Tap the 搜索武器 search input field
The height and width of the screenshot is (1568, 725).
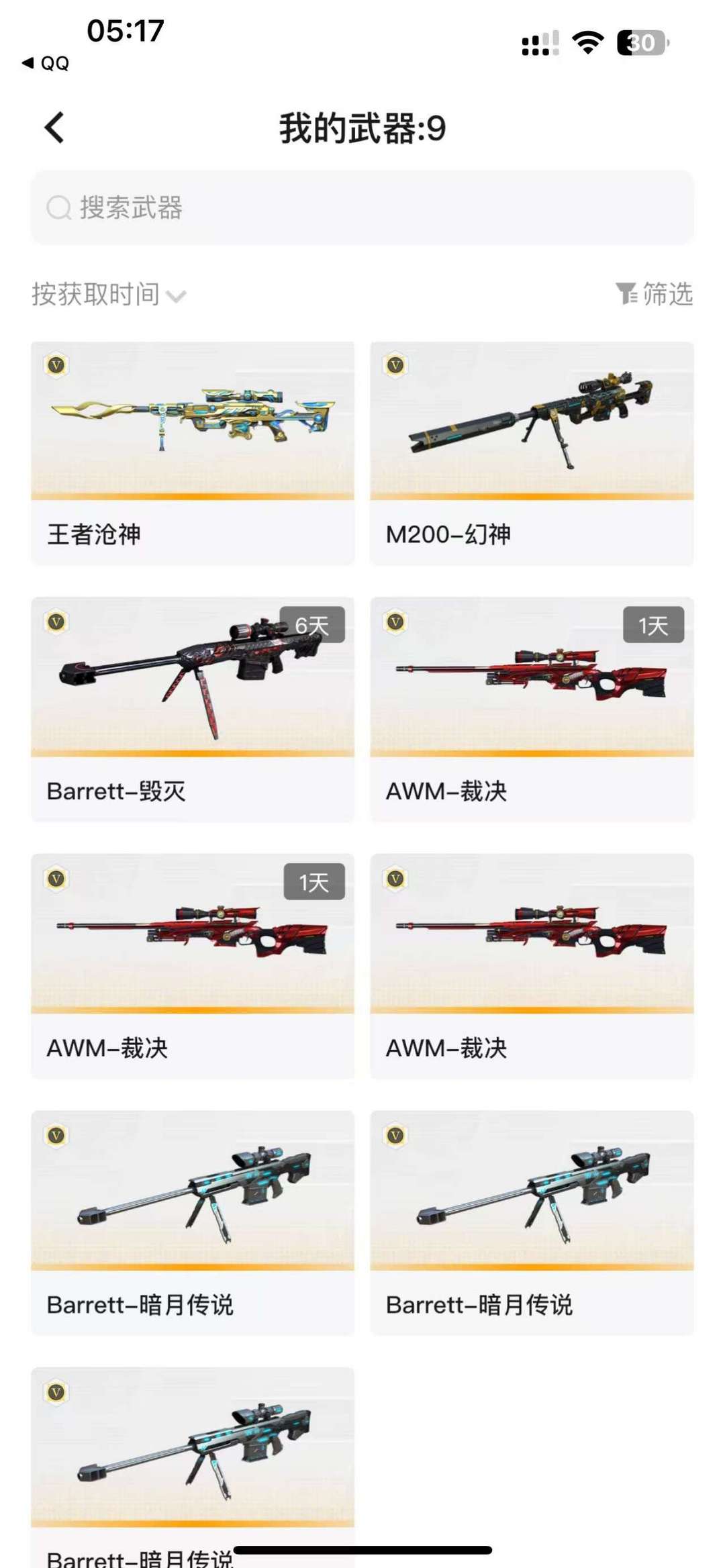362,208
